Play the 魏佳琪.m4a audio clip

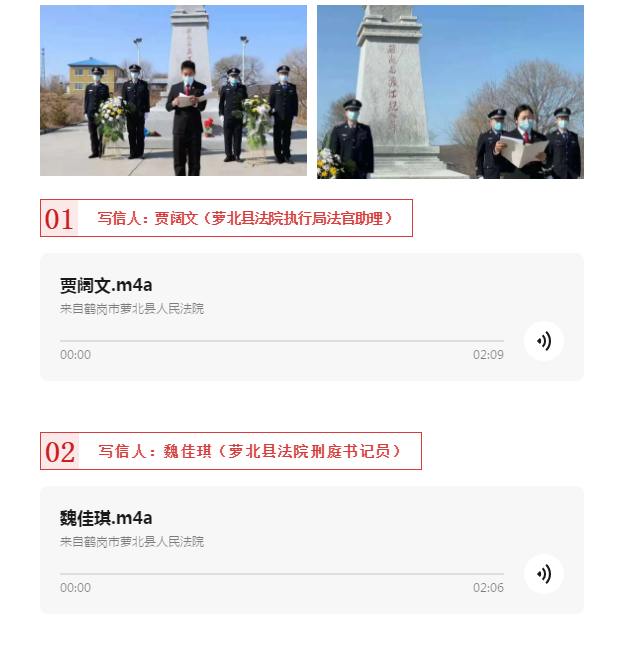(x=543, y=574)
